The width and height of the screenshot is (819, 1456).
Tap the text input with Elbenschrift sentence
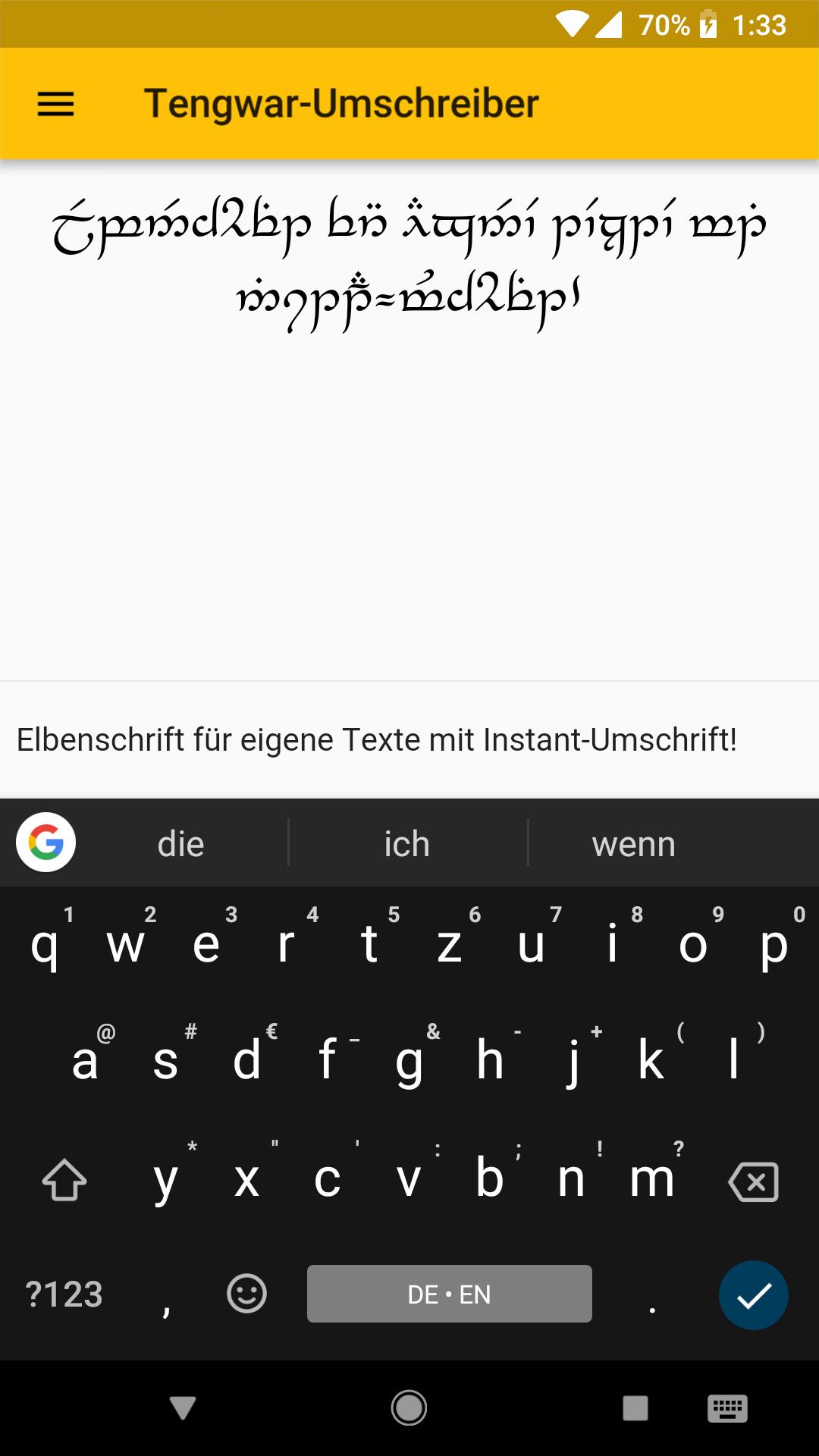(x=377, y=740)
